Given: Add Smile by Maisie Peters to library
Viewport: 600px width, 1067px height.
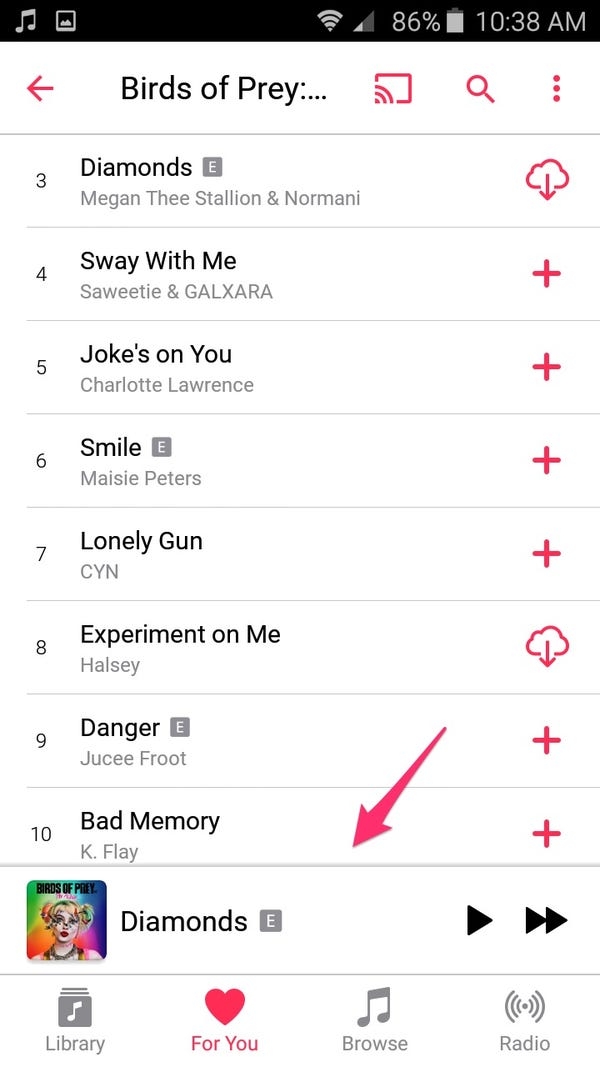Looking at the screenshot, I should coord(546,460).
